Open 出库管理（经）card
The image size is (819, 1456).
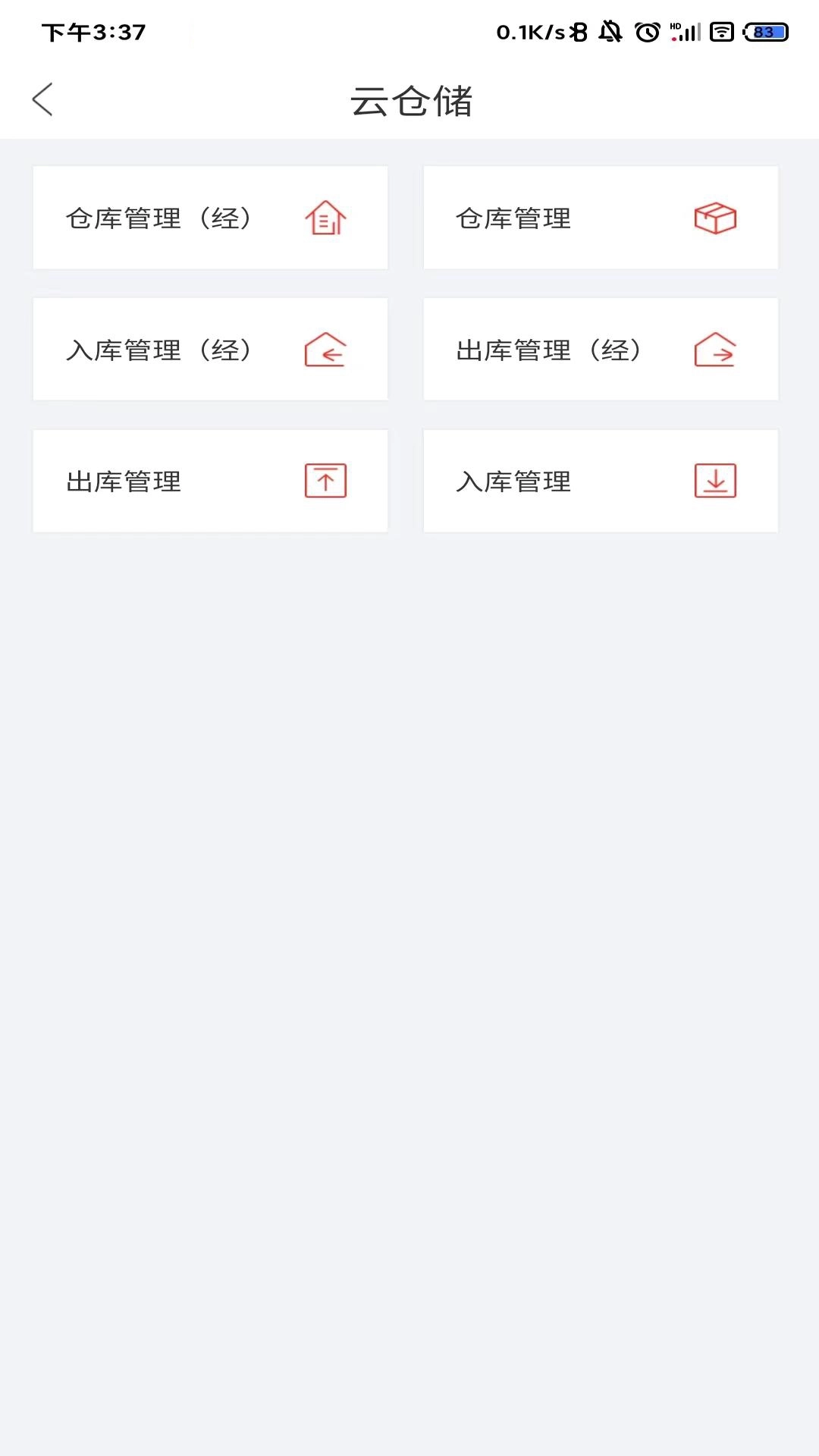pos(600,350)
